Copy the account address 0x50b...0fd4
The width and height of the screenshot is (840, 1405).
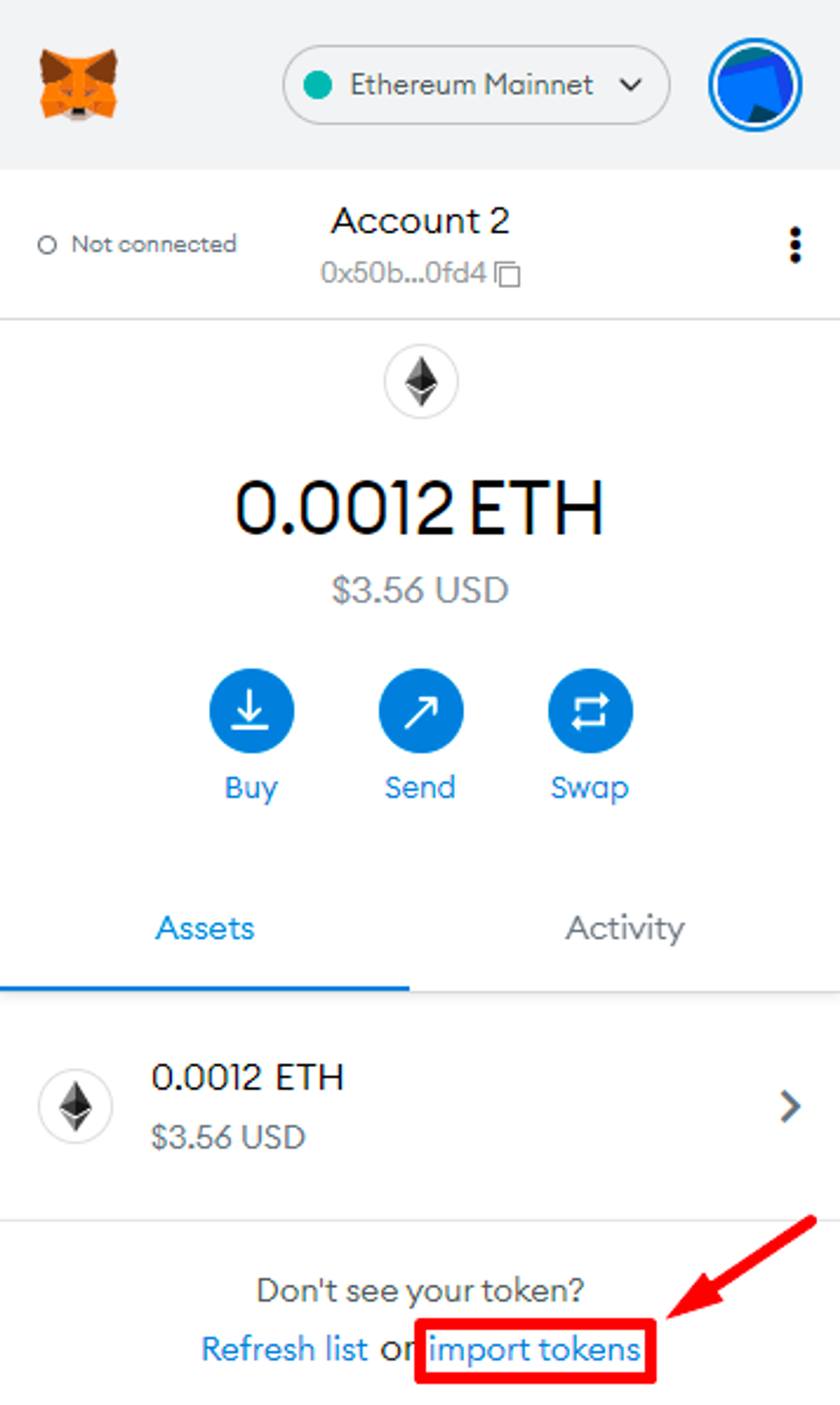[420, 273]
